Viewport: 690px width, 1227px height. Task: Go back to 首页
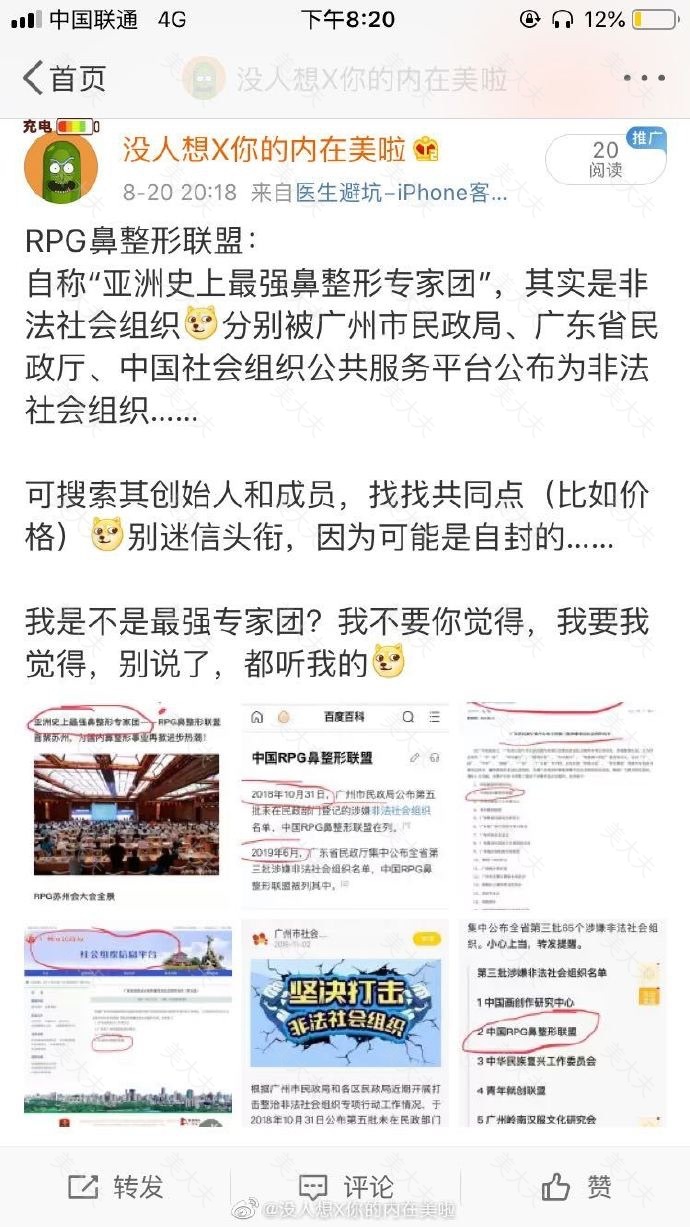65,77
